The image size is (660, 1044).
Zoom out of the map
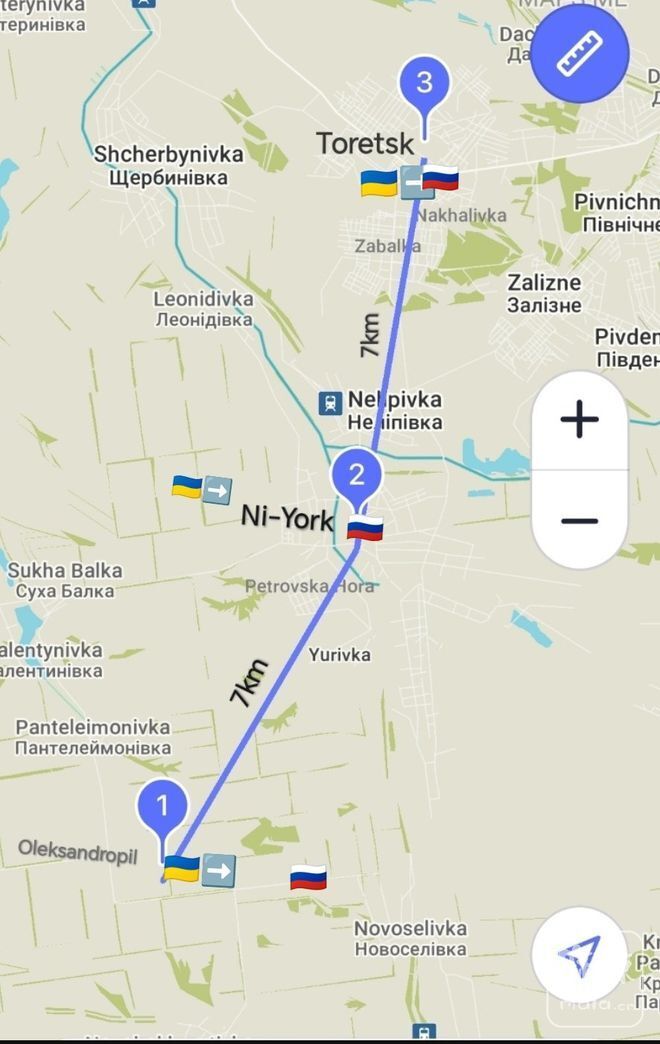tap(579, 520)
